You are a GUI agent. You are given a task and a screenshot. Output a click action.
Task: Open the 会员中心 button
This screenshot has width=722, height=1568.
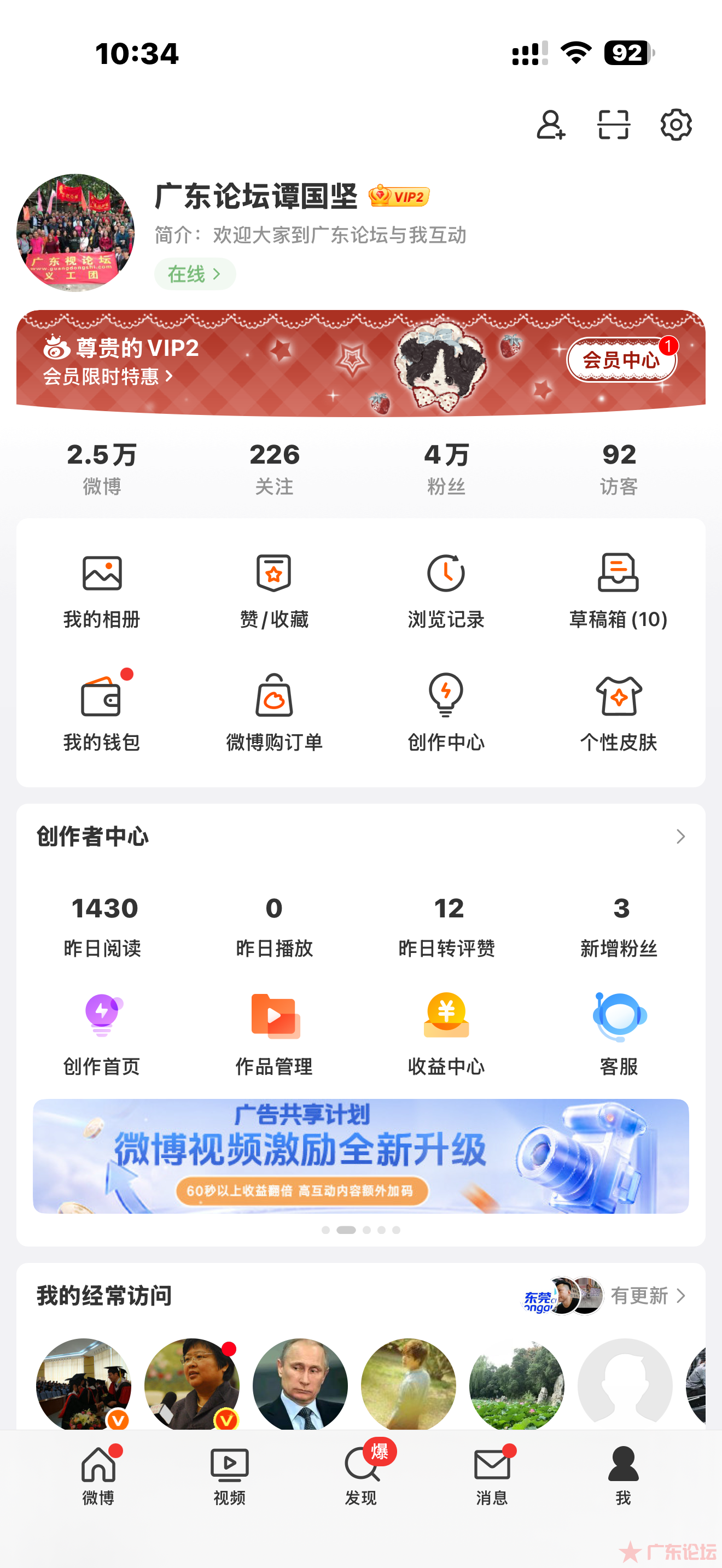point(621,360)
